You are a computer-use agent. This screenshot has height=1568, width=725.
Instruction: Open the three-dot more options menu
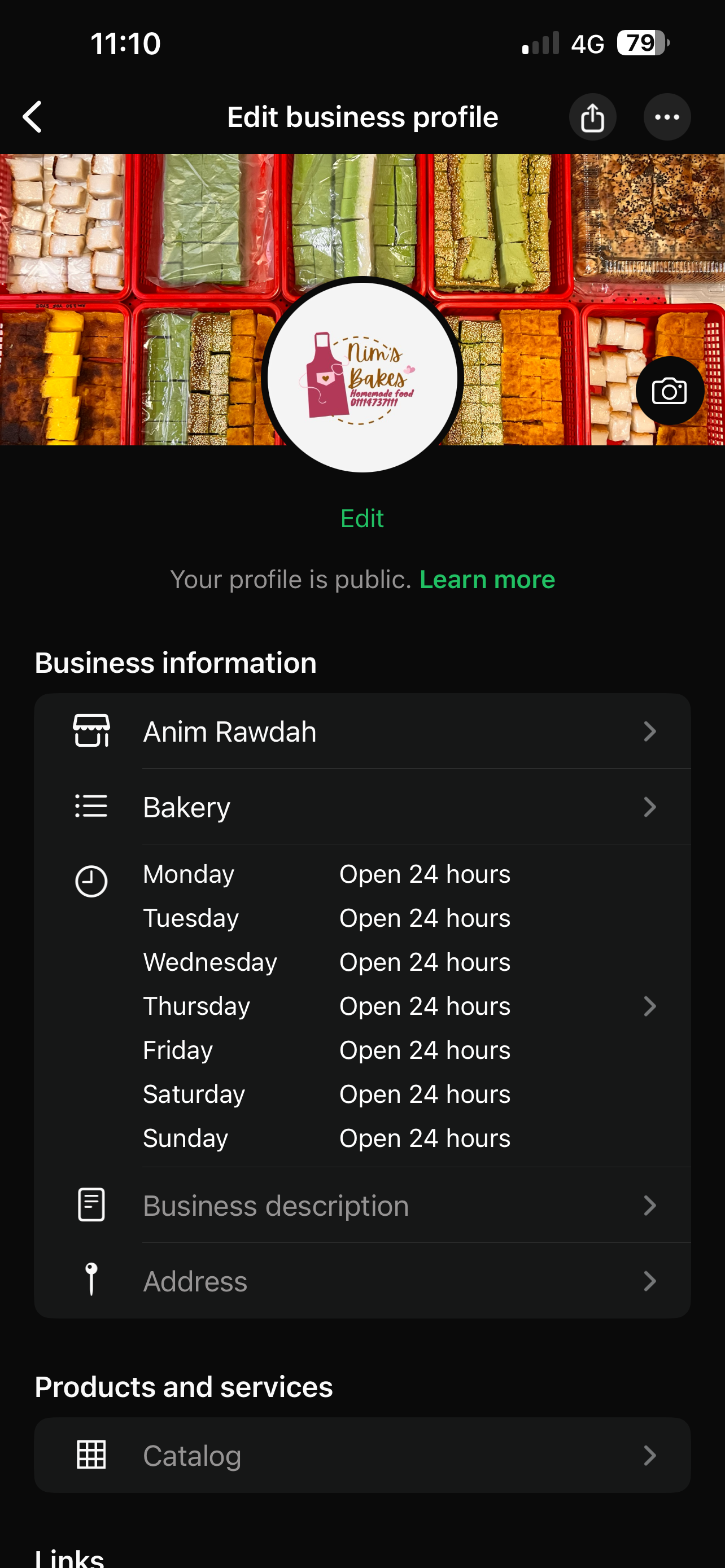(x=667, y=117)
